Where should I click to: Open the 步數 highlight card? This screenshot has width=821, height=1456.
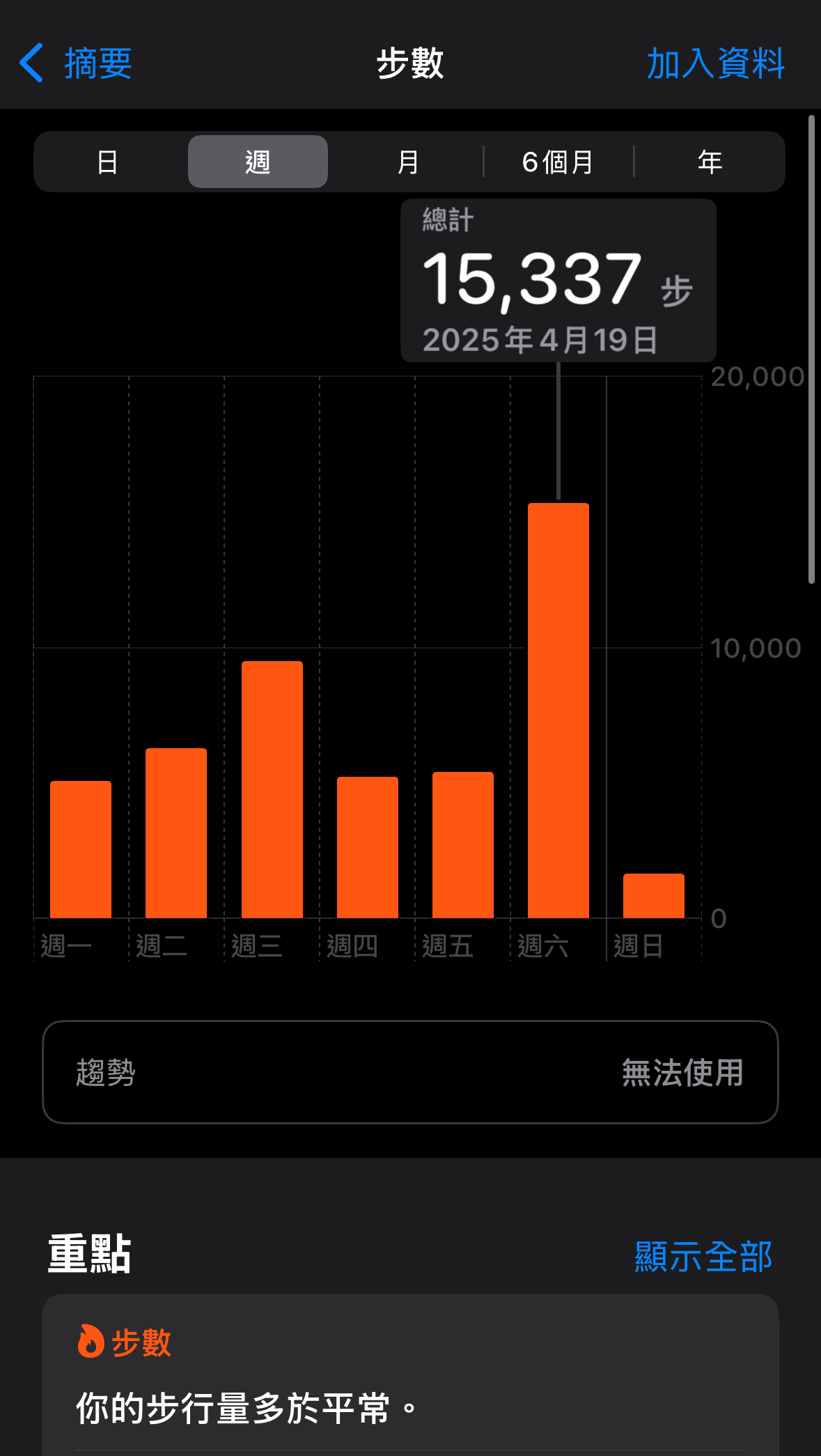410,1376
